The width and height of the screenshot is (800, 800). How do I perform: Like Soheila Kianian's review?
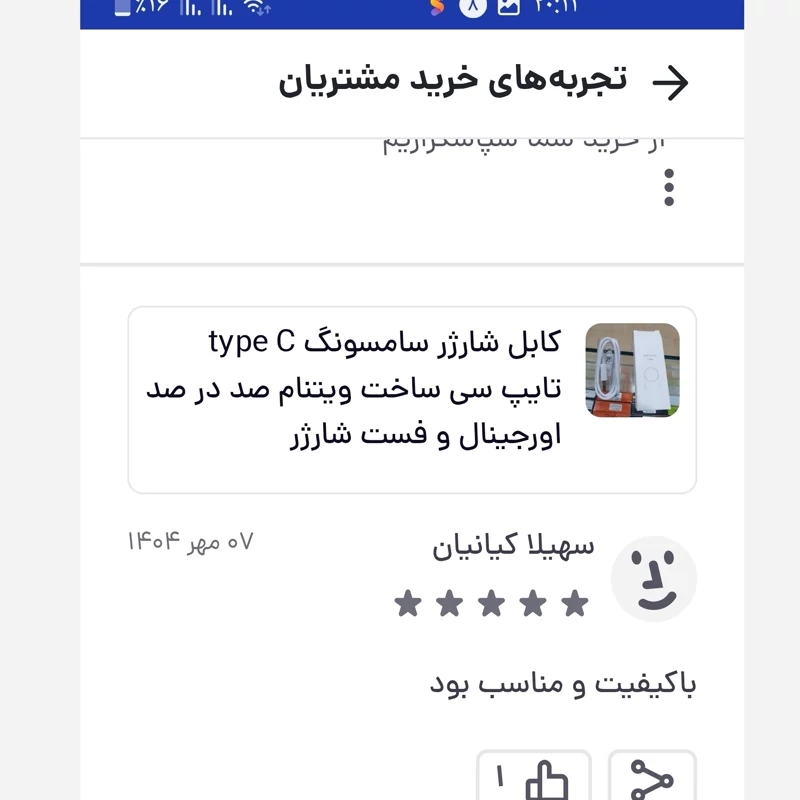533,778
